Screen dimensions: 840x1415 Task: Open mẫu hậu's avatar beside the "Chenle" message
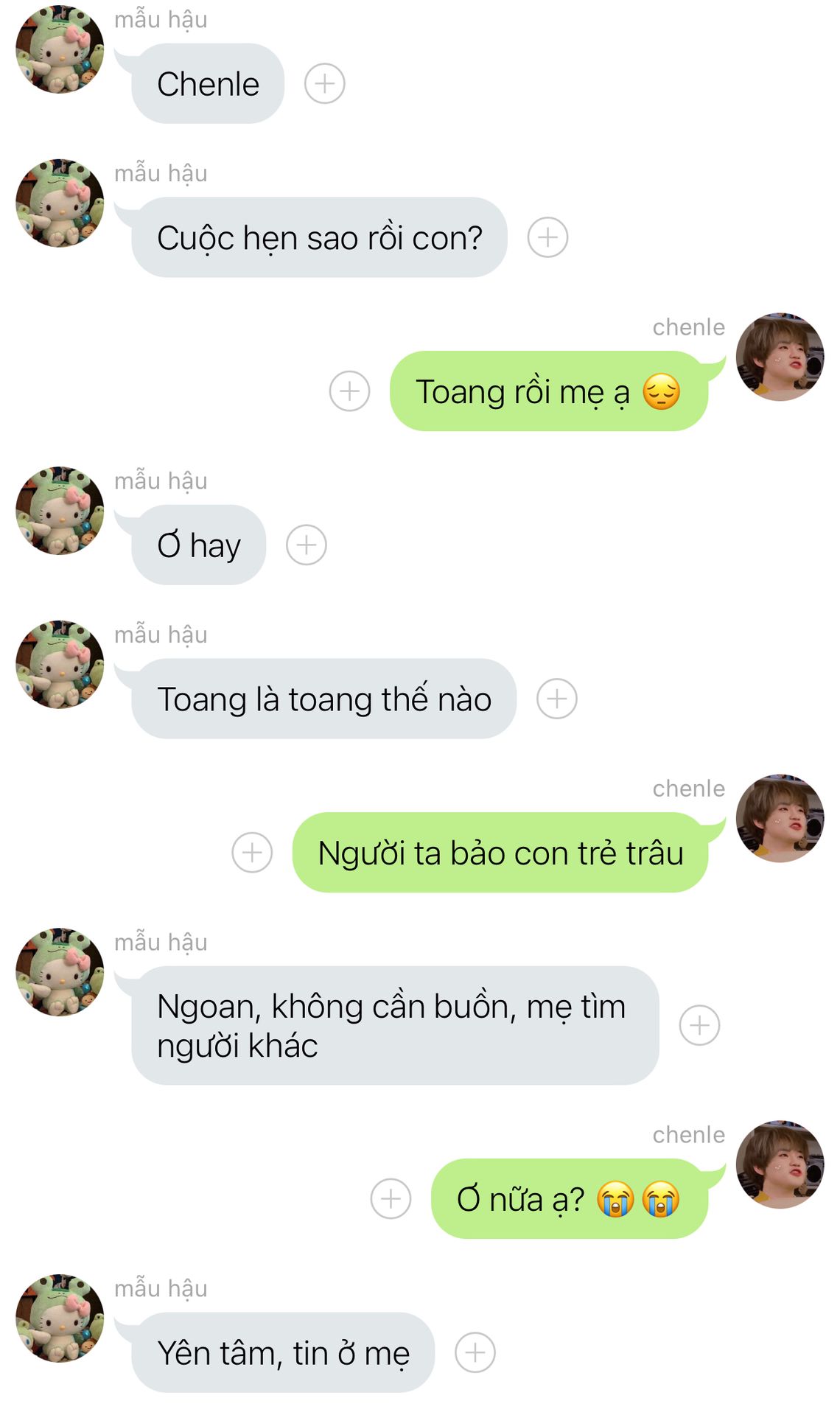coord(60,49)
